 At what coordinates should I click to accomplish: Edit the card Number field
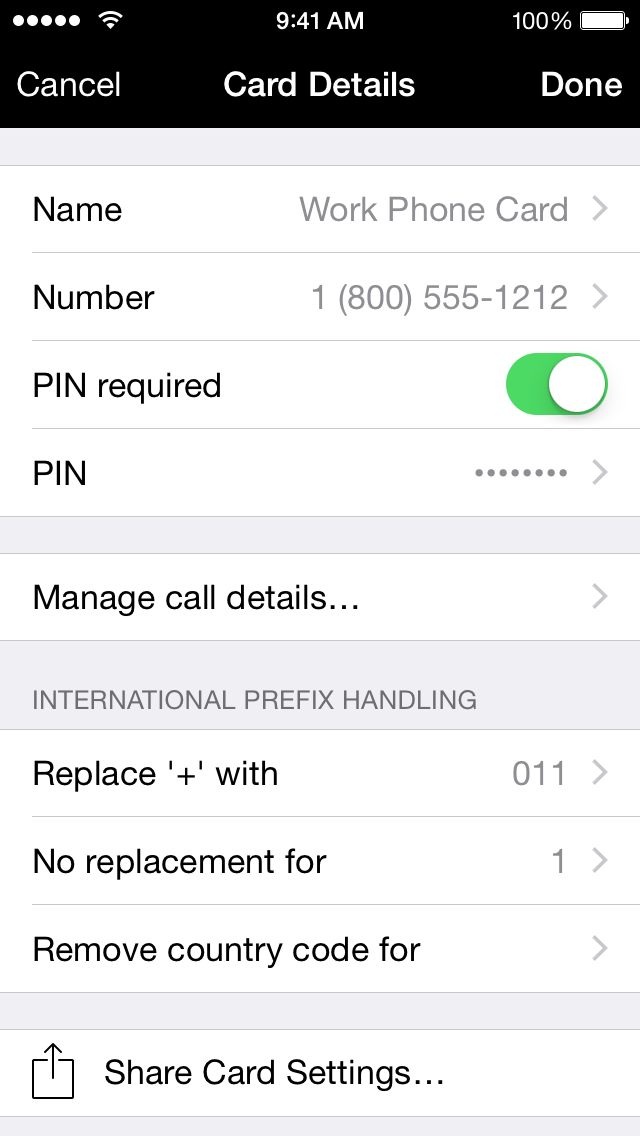(x=320, y=297)
